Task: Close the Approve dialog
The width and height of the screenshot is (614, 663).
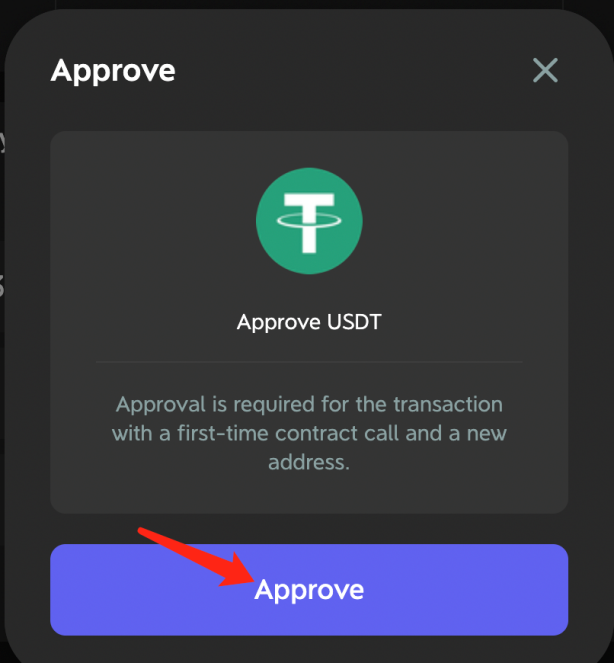Action: pos(545,70)
